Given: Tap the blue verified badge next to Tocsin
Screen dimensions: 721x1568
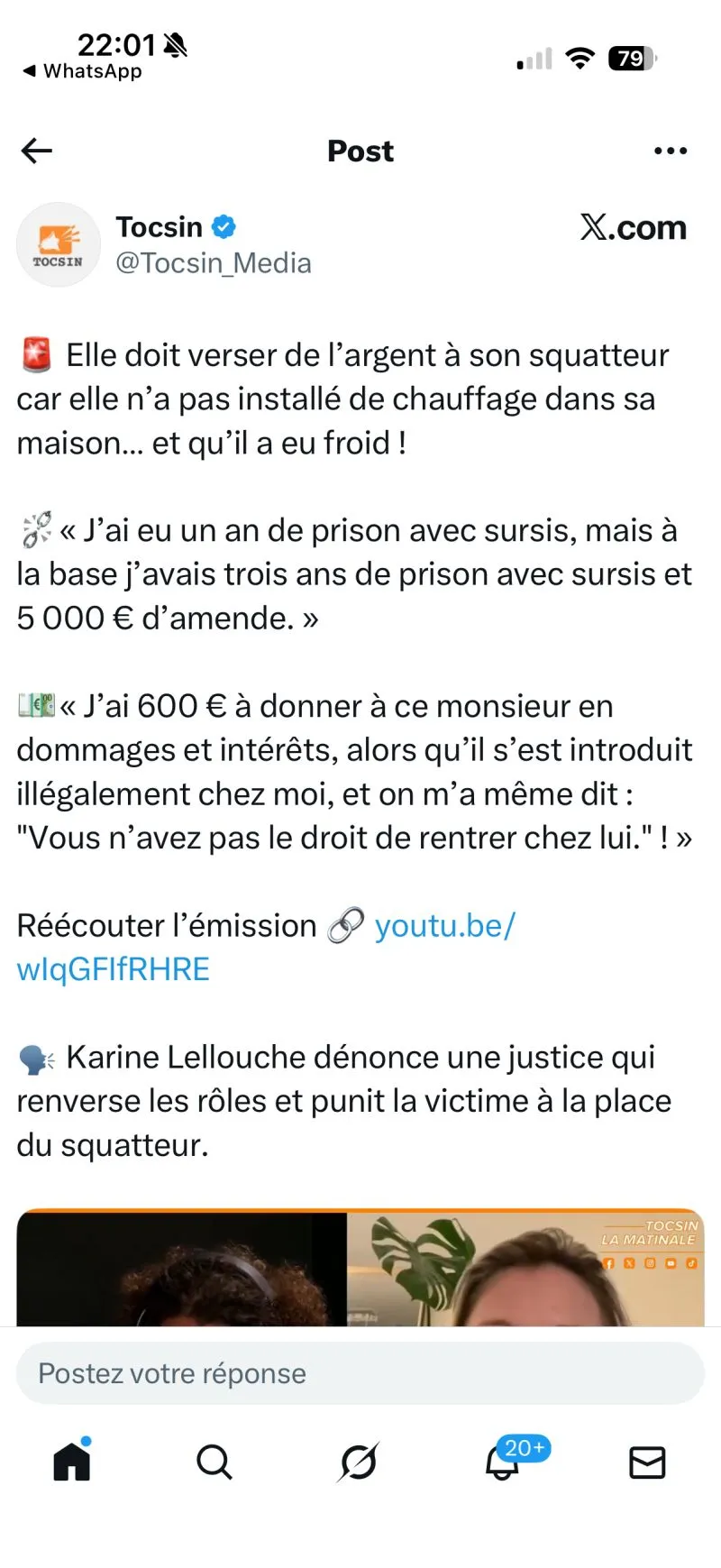Looking at the screenshot, I should click(223, 227).
